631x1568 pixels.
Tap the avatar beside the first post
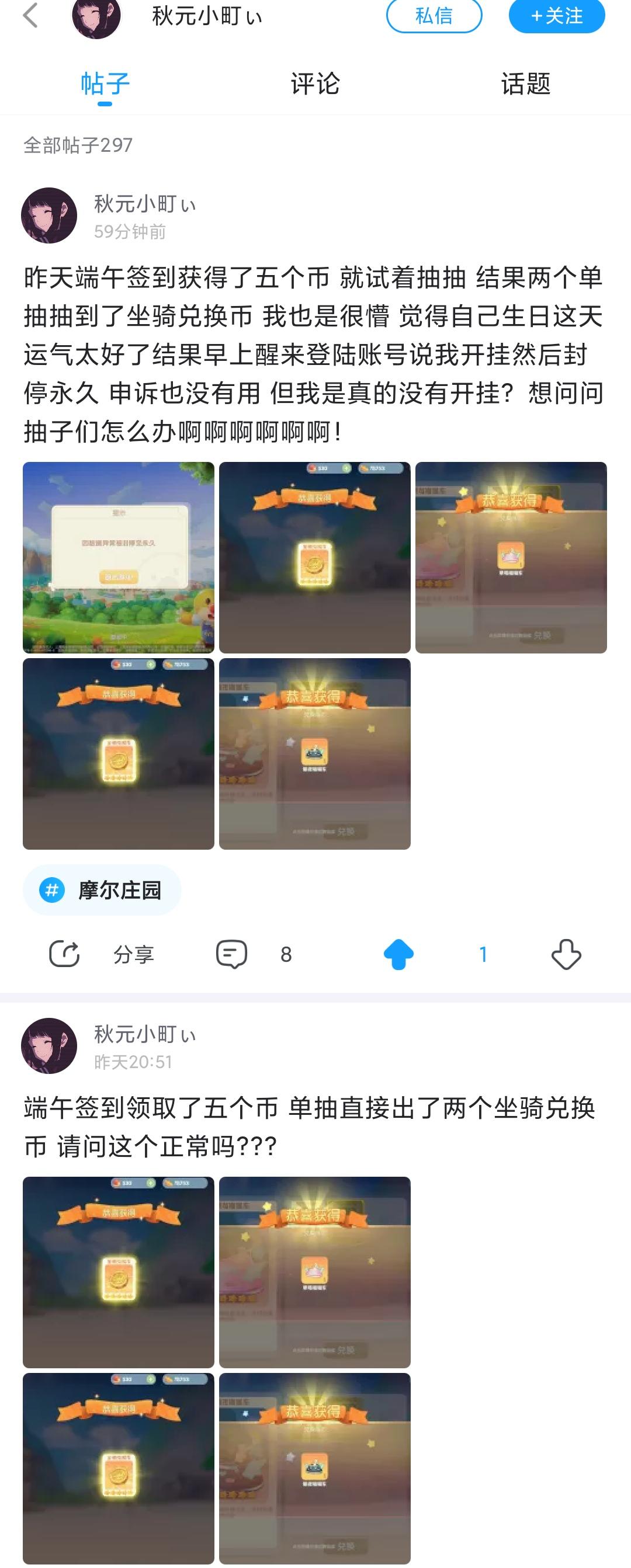[x=48, y=211]
